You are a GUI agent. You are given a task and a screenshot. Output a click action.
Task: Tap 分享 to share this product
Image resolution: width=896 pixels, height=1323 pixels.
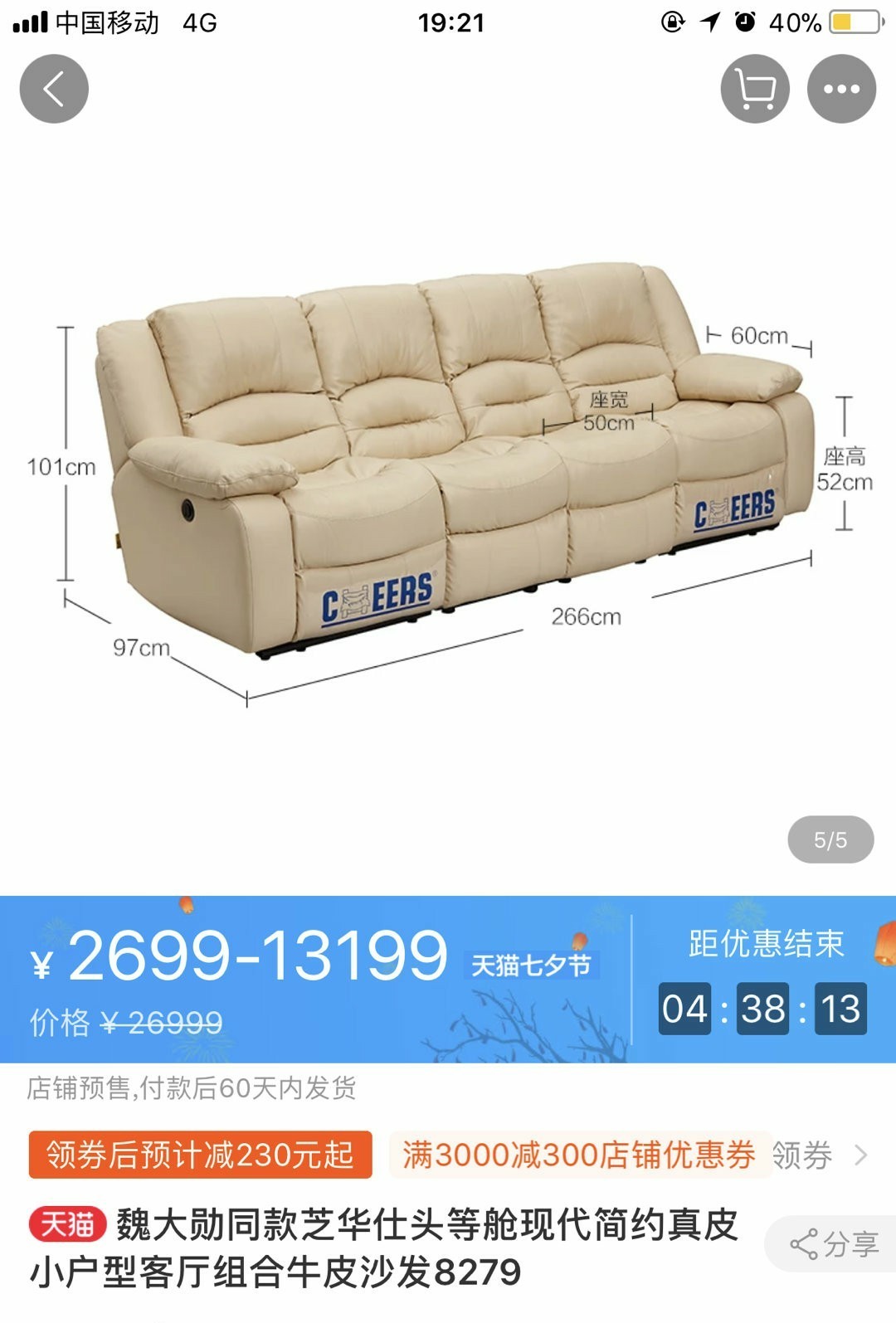(x=835, y=1243)
